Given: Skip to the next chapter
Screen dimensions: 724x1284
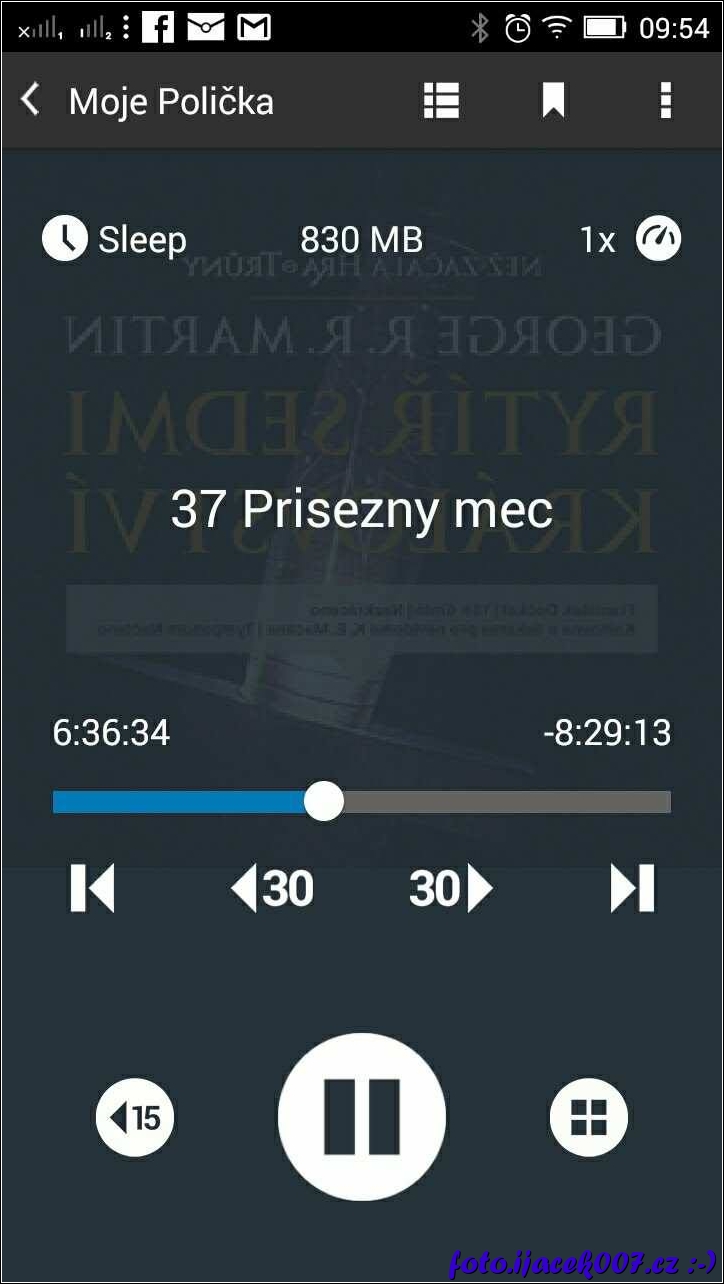Looking at the screenshot, I should click(x=632, y=888).
